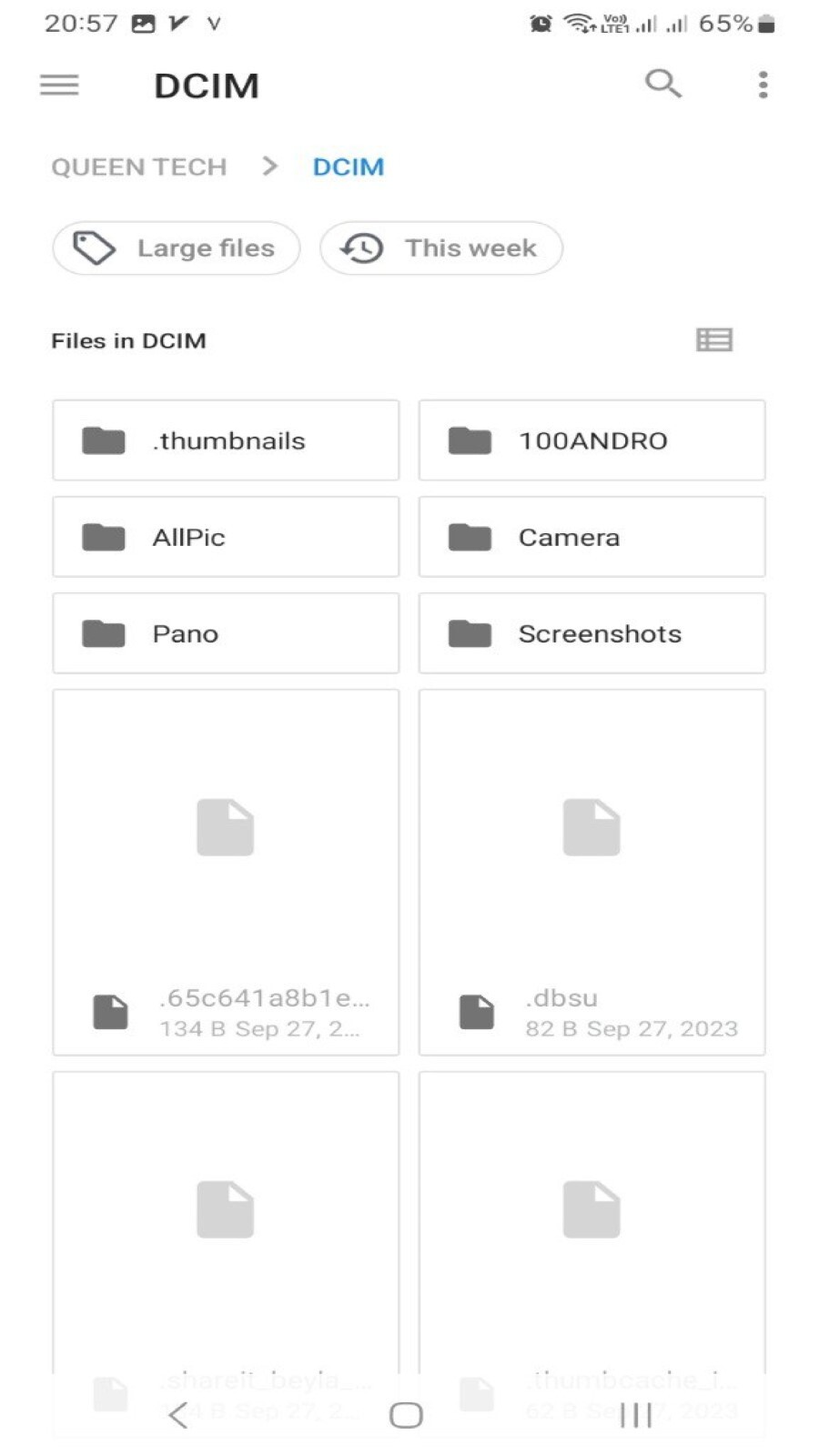Apply the This week filter chip
This screenshot has height=1456, width=819.
(x=441, y=248)
